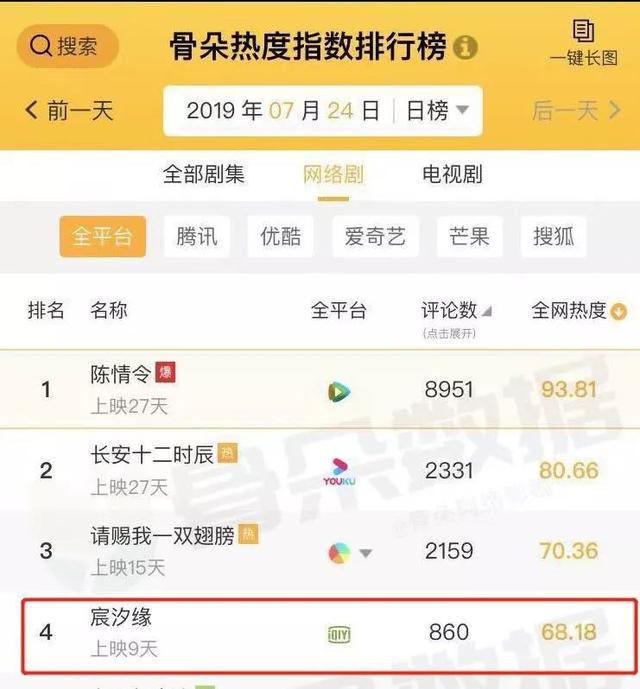Screen dimensions: 640x689
Task: Open the 陈情令 ranking entry
Action: tap(122, 375)
